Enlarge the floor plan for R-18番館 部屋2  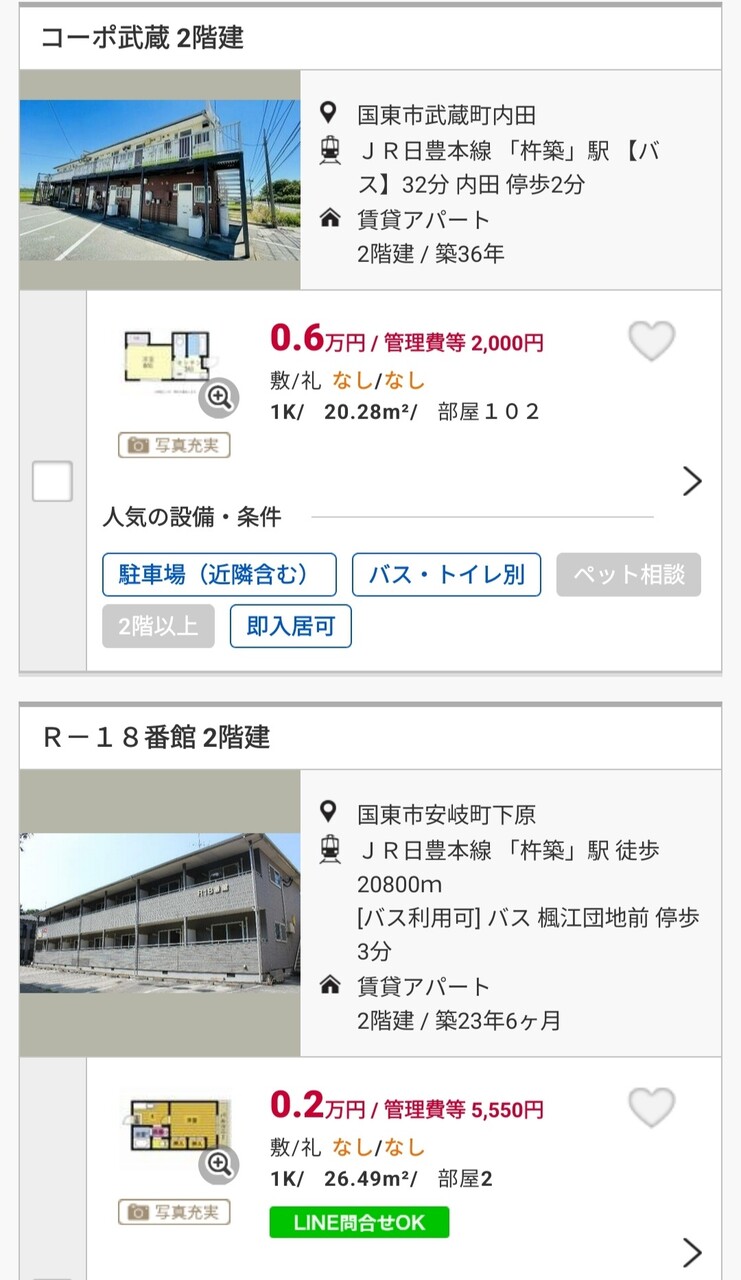pyautogui.click(x=219, y=1164)
